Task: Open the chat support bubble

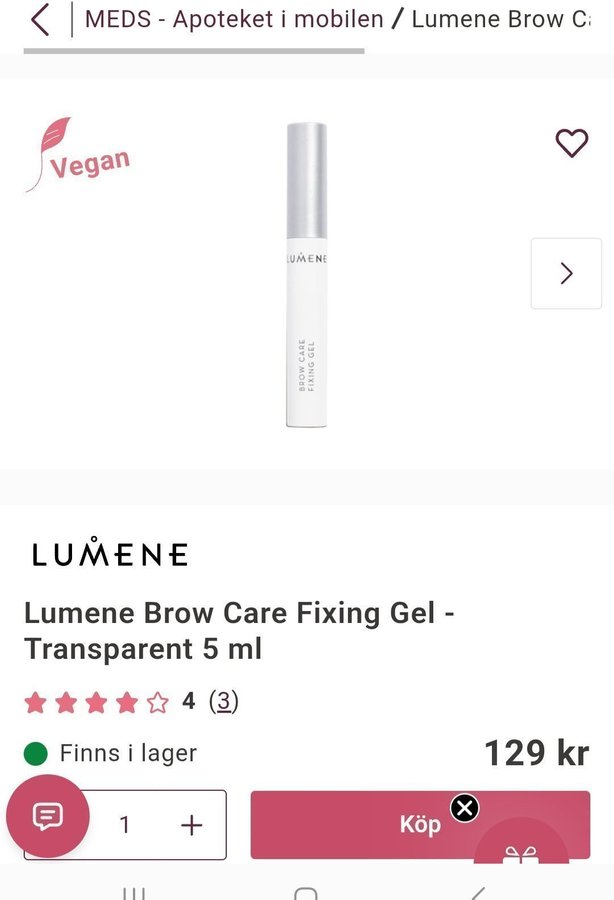Action: (48, 816)
